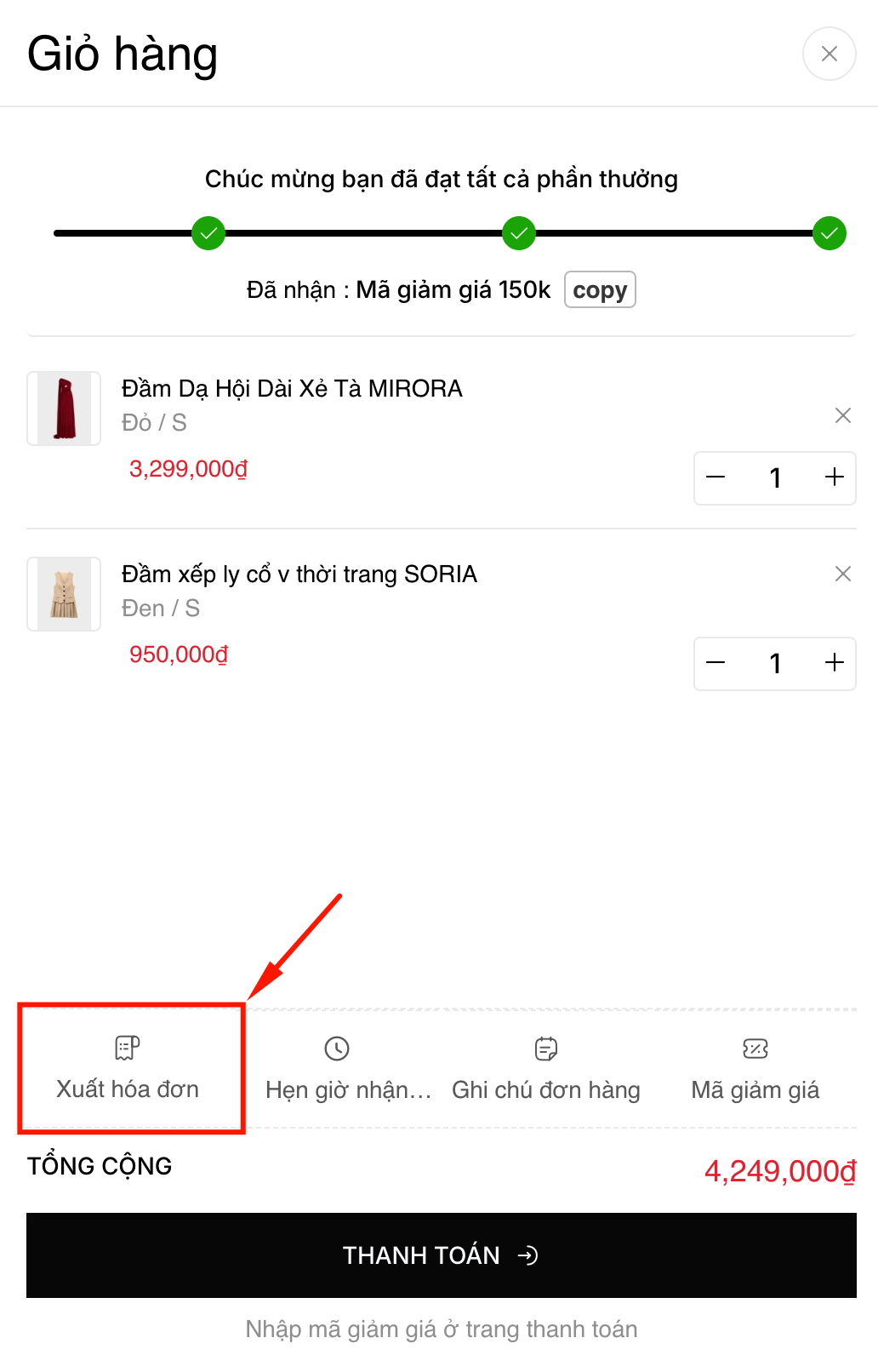Proceed with THANH TOÁN checkout
This screenshot has width=878, height=1372.
click(441, 1255)
